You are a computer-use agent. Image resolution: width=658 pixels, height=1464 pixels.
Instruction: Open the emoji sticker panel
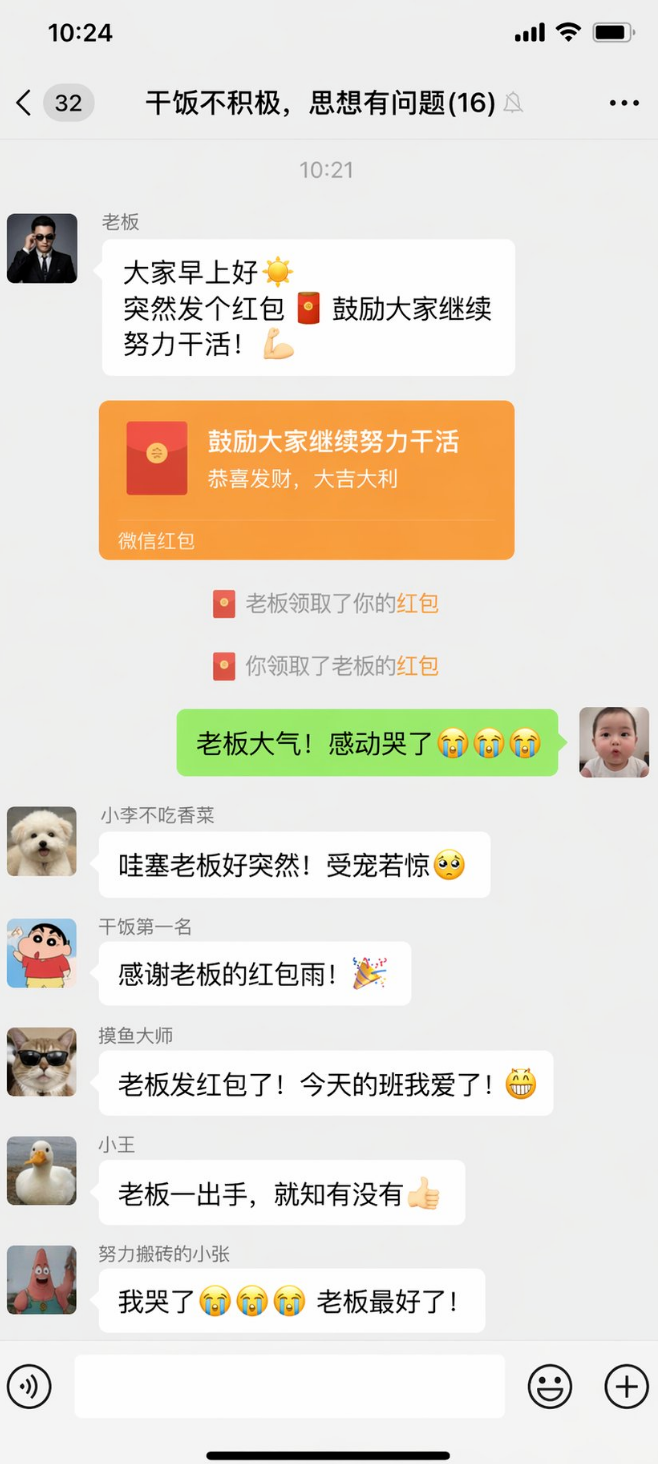point(550,1387)
